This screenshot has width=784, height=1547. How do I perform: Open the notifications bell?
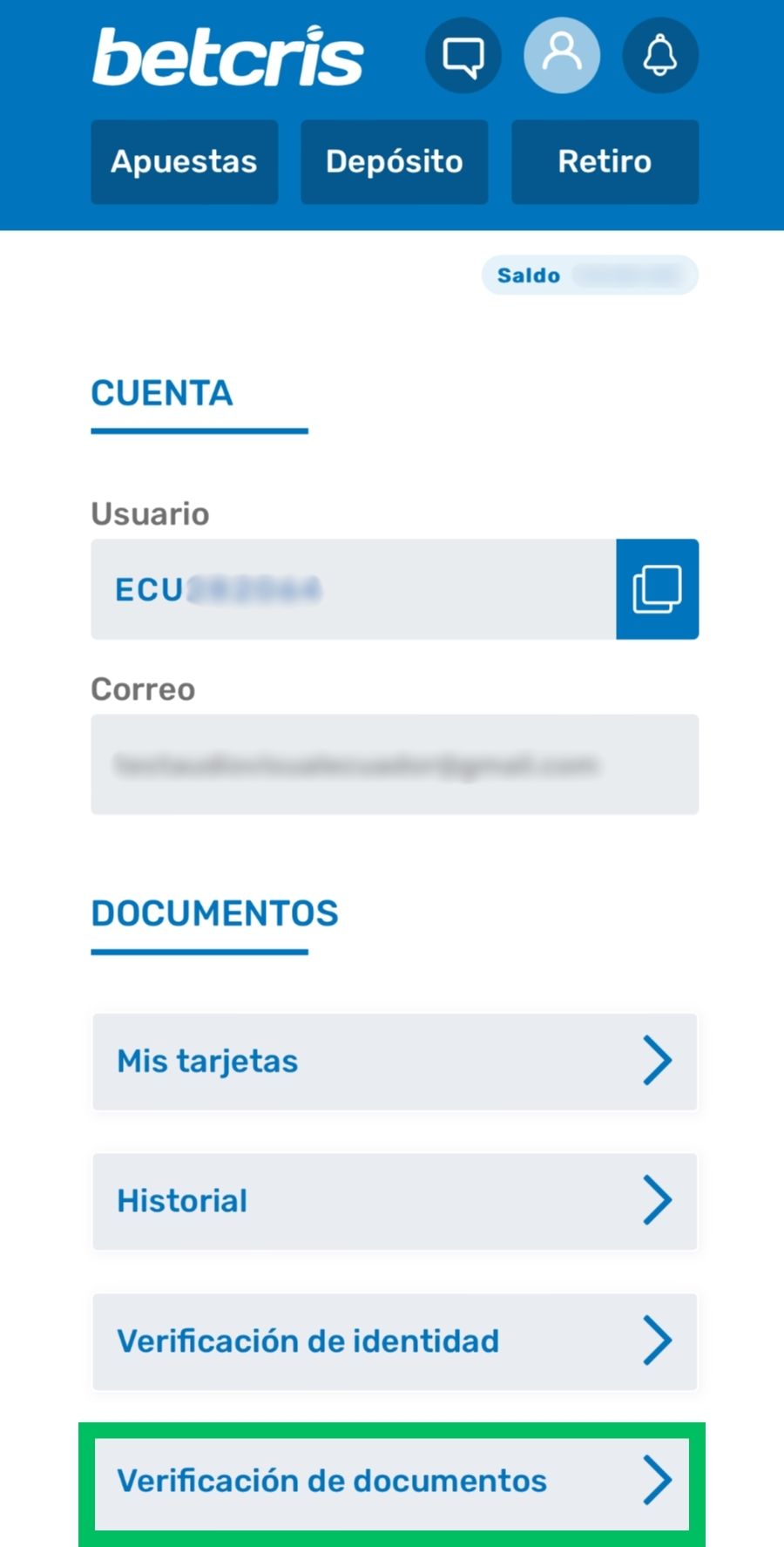pyautogui.click(x=660, y=56)
